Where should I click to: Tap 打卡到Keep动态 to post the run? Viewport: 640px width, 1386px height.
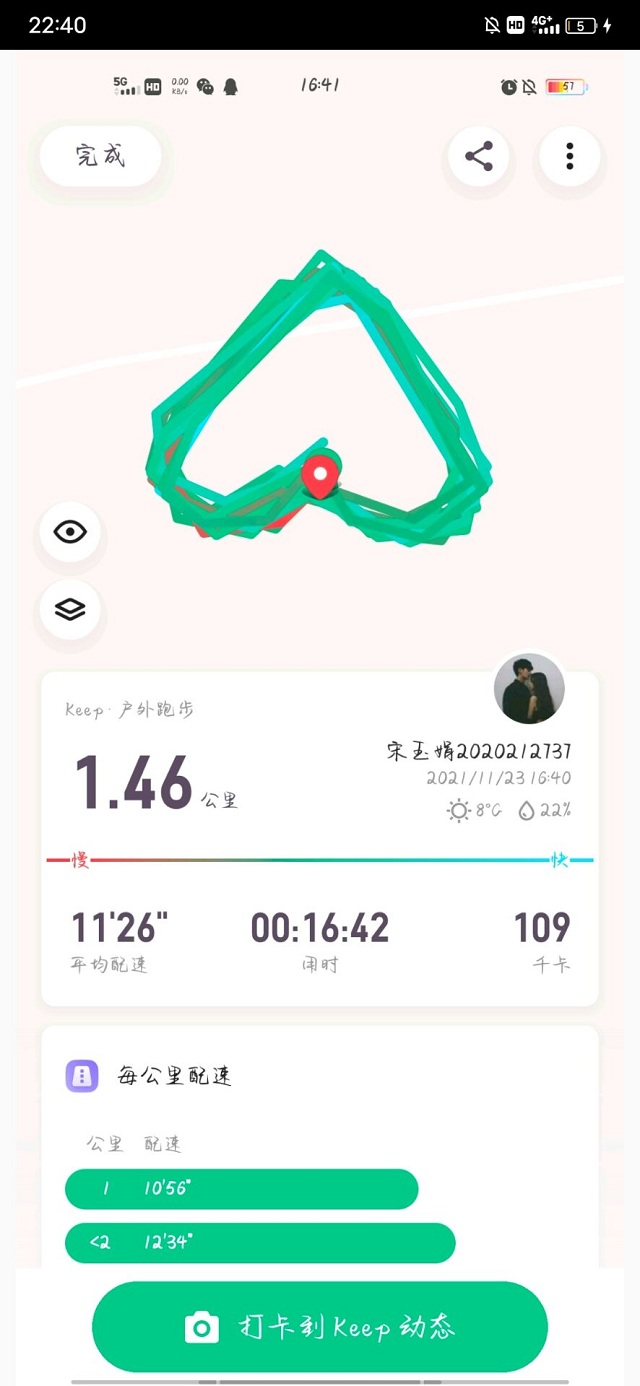[320, 1327]
